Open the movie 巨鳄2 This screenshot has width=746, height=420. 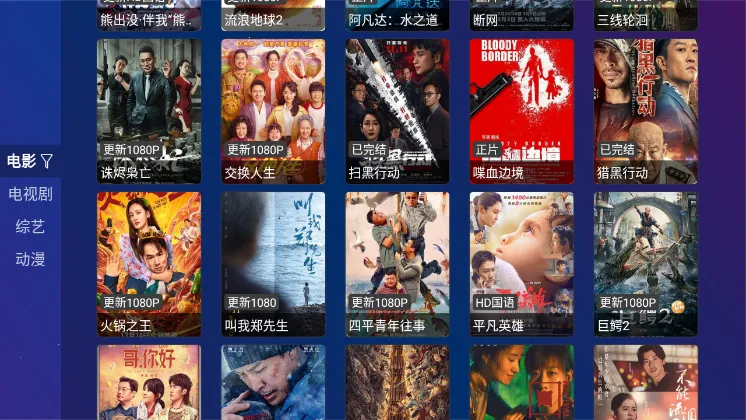pyautogui.click(x=645, y=264)
